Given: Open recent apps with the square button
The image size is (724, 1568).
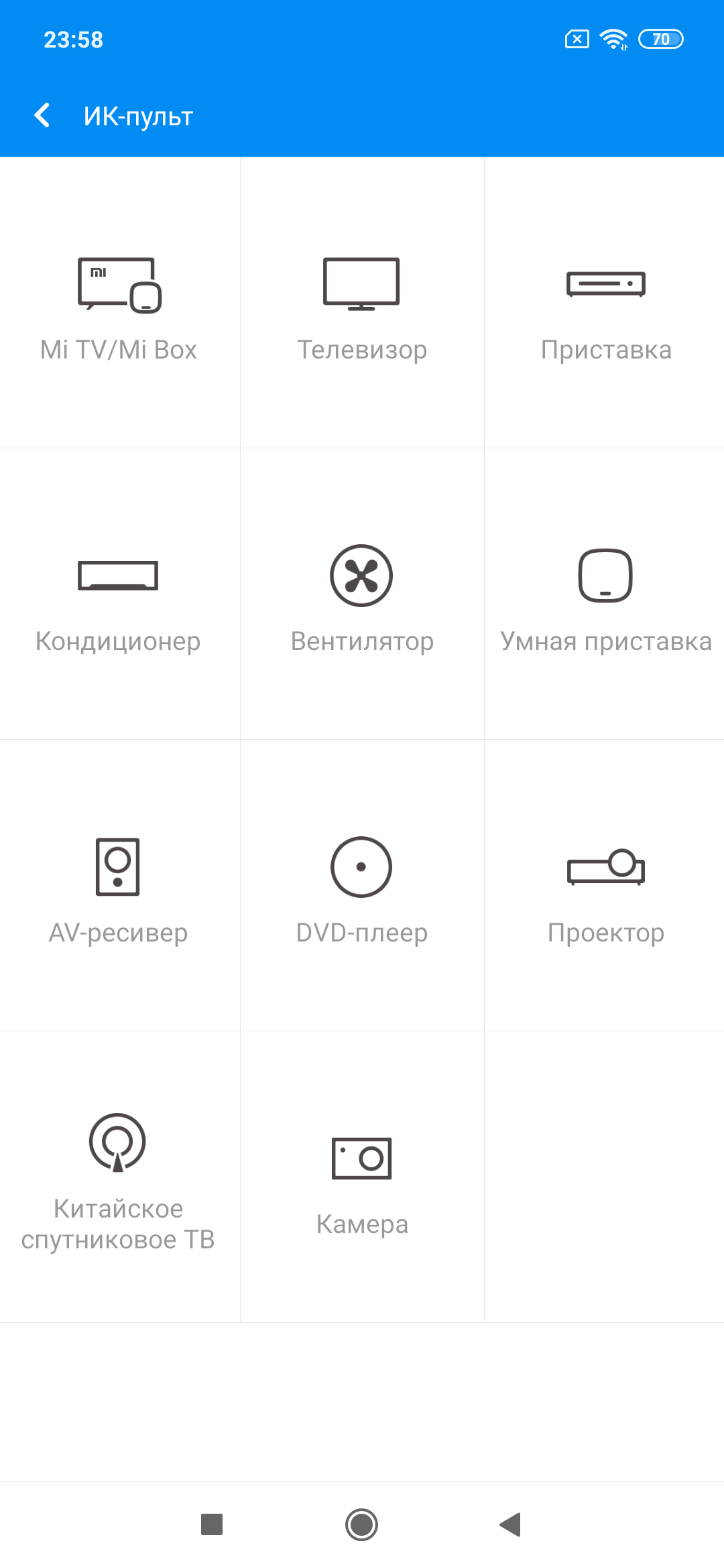Looking at the screenshot, I should point(212,1524).
